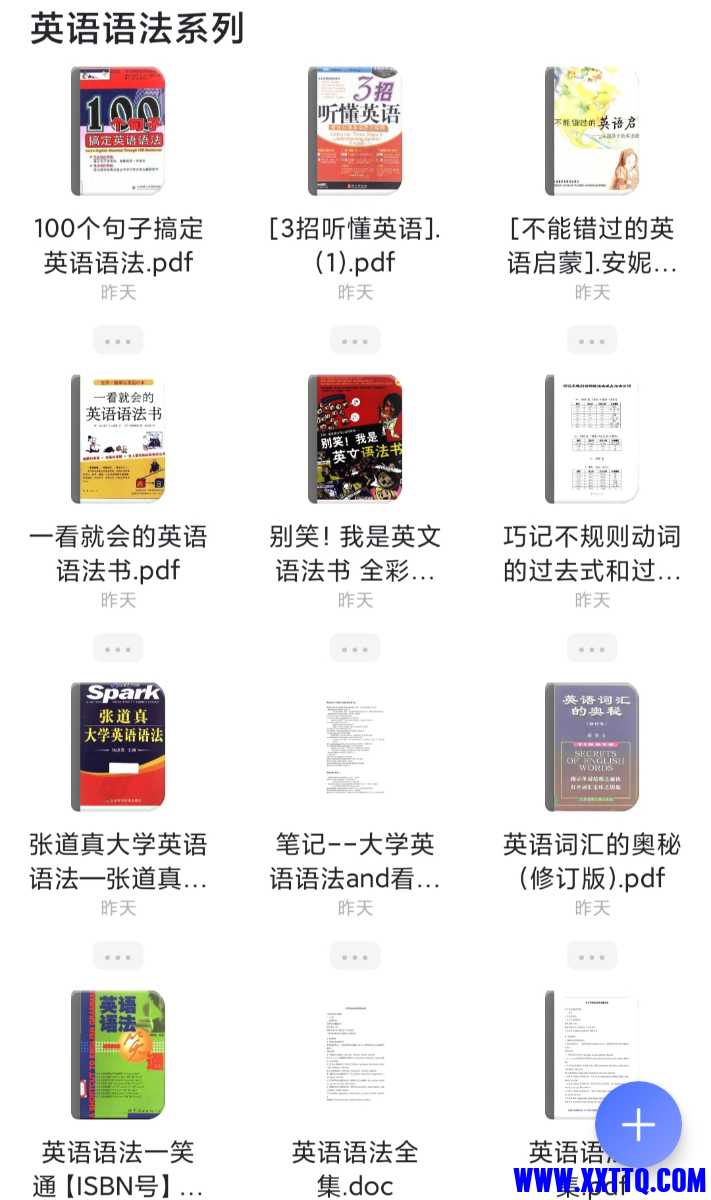Show more options for 英语词汇的奥秘 pdf
711x1200 pixels.
point(591,956)
